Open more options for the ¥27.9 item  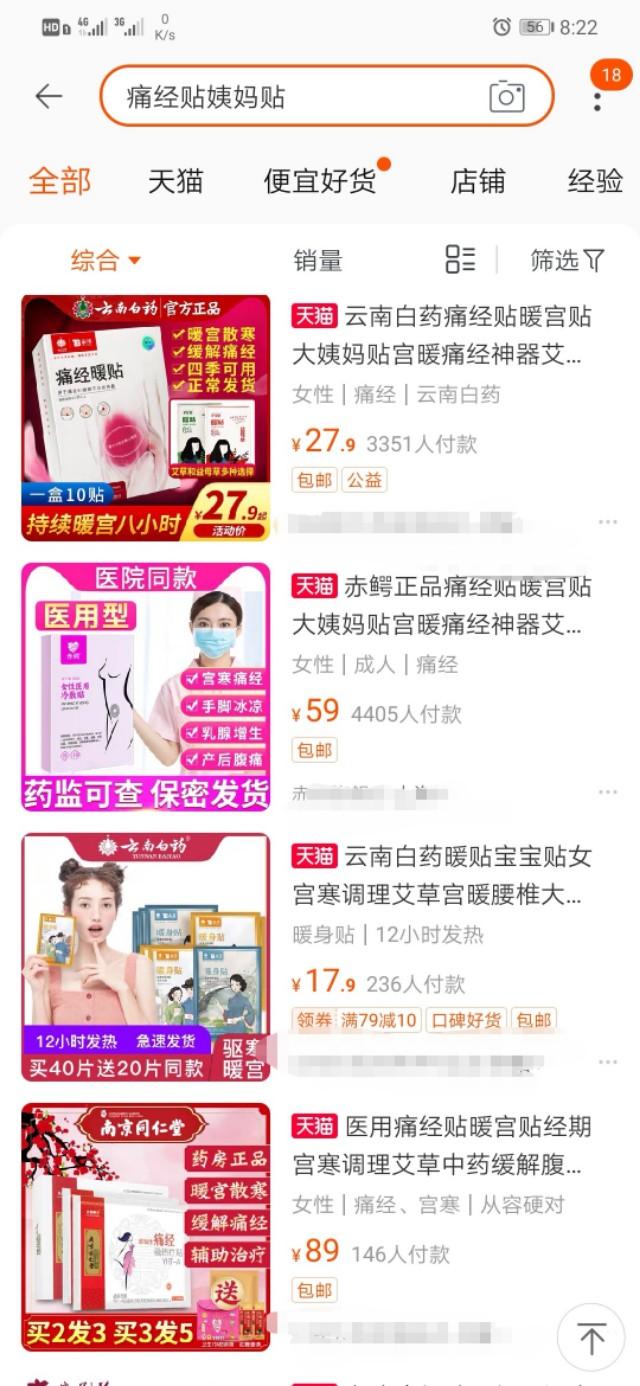(x=607, y=522)
